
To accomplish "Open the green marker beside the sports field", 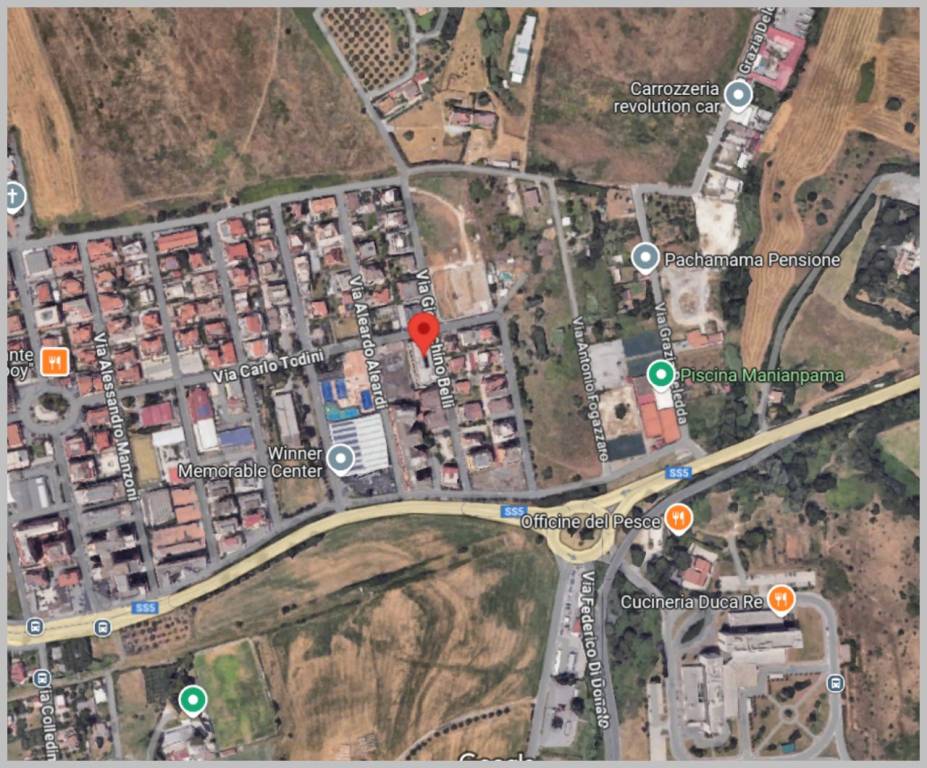I will [x=193, y=699].
